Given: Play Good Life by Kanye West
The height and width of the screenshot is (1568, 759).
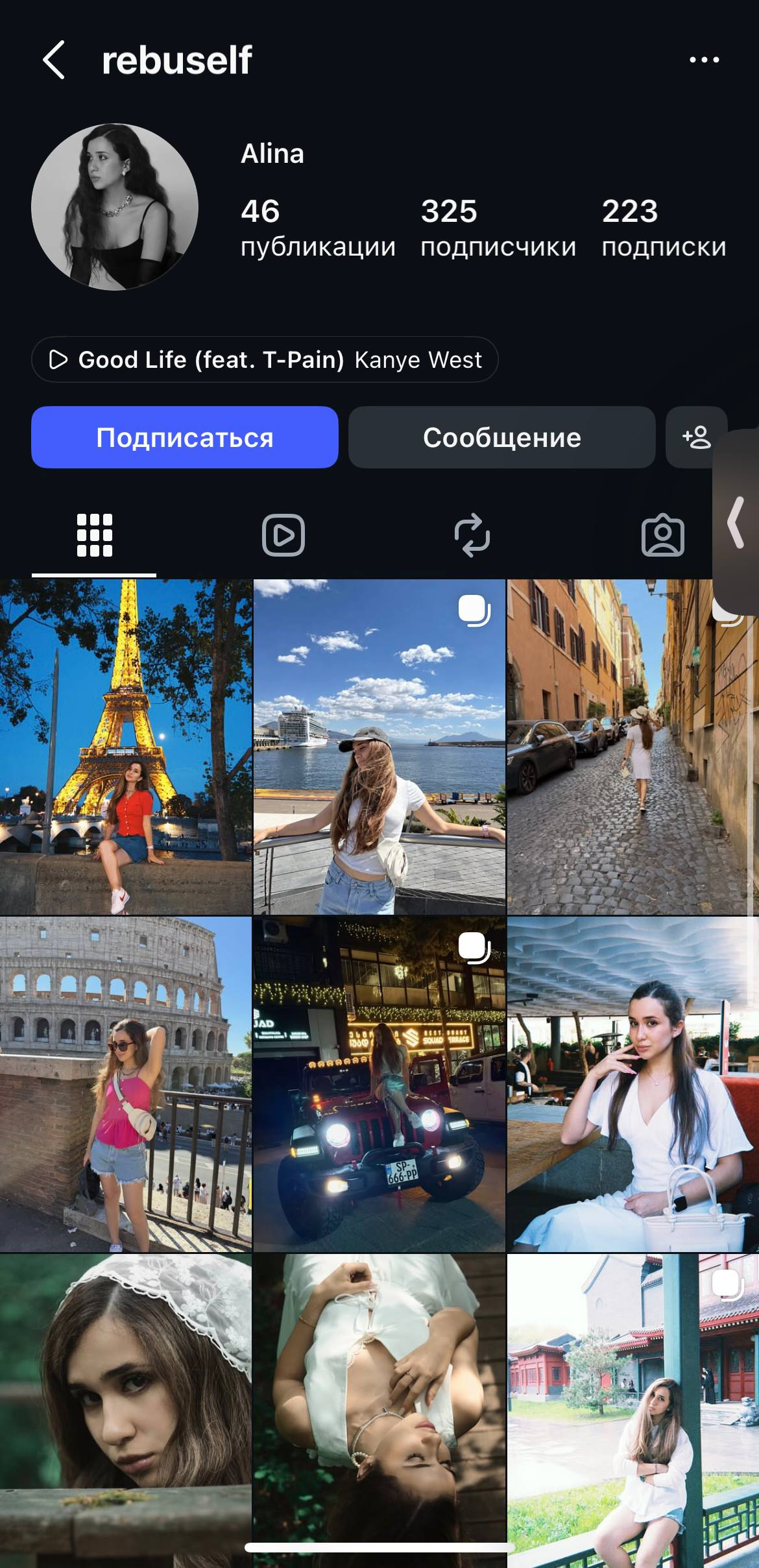Looking at the screenshot, I should click(265, 359).
